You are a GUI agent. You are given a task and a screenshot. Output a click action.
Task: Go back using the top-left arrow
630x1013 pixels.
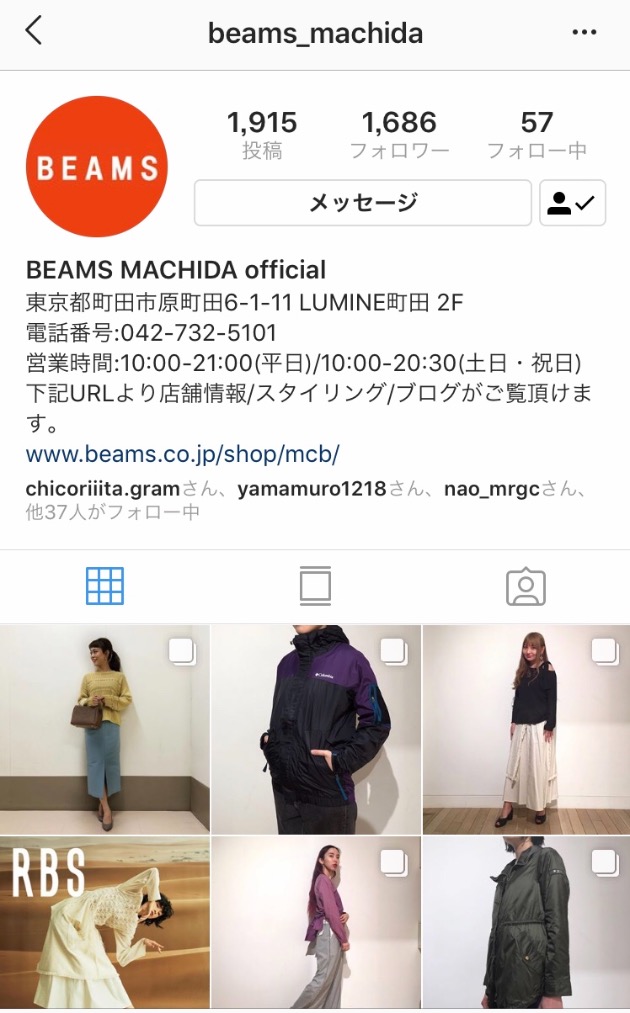pos(34,32)
